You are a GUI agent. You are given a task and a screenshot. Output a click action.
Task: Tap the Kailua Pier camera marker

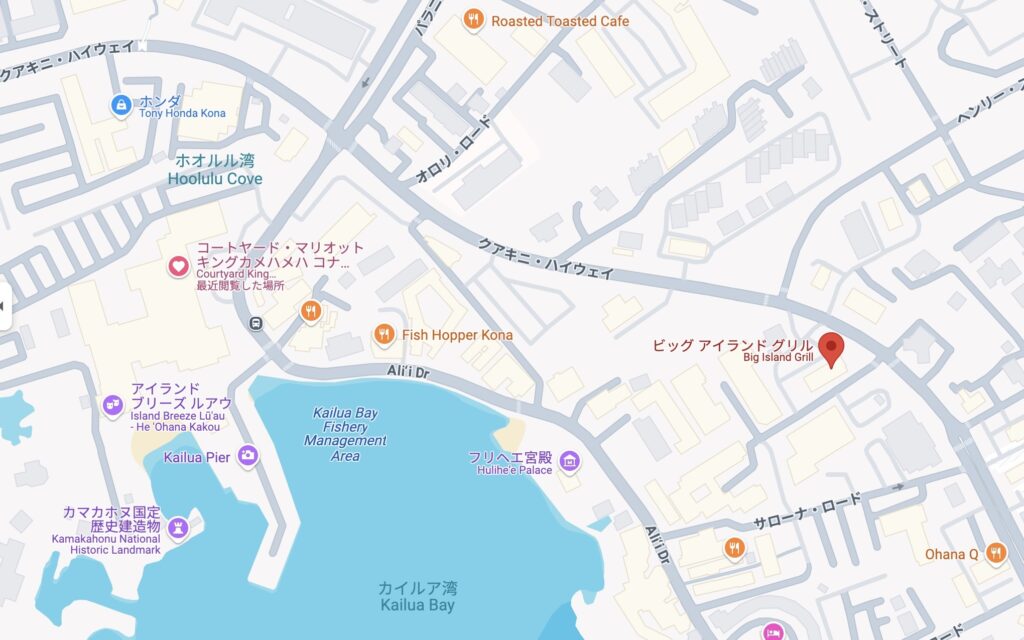[247, 456]
